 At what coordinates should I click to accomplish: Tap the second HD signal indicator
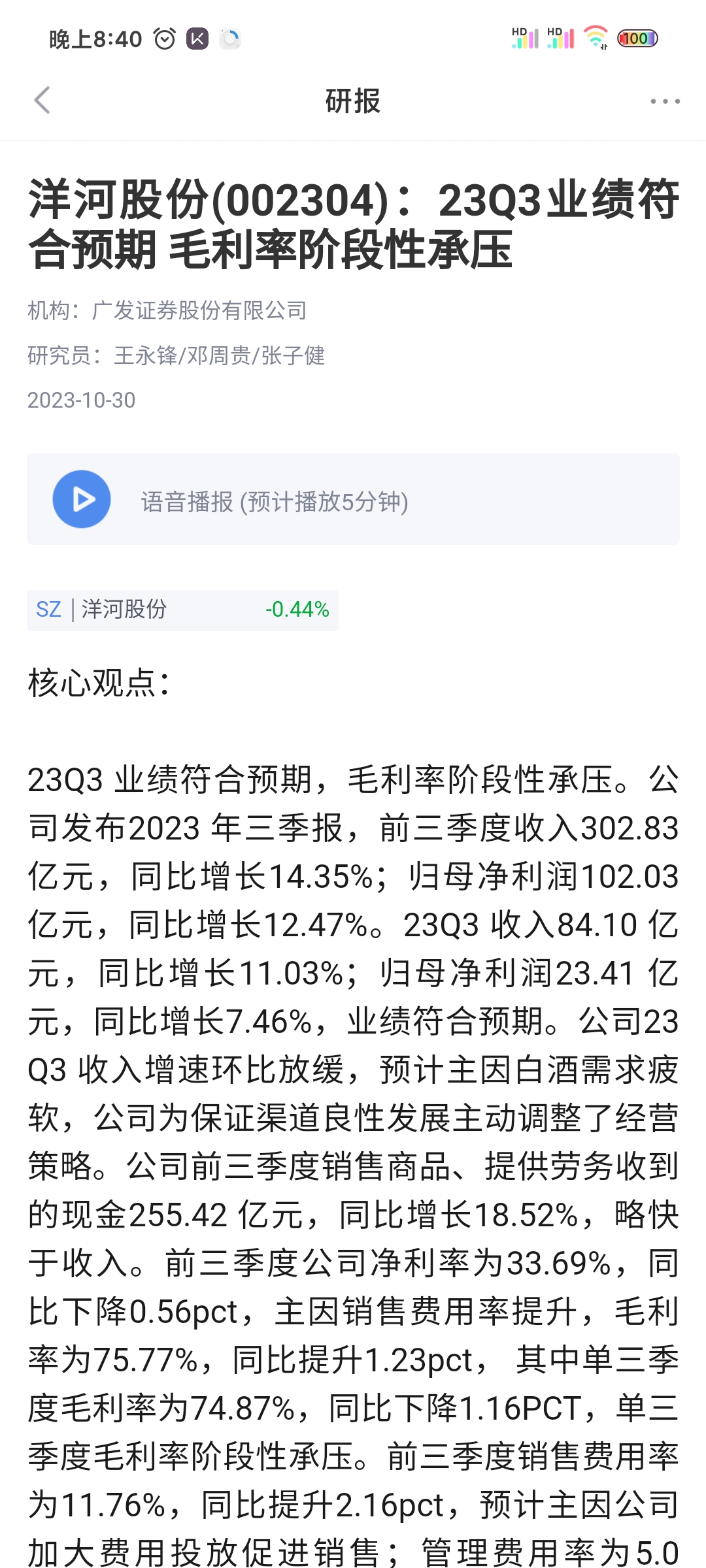[x=561, y=37]
